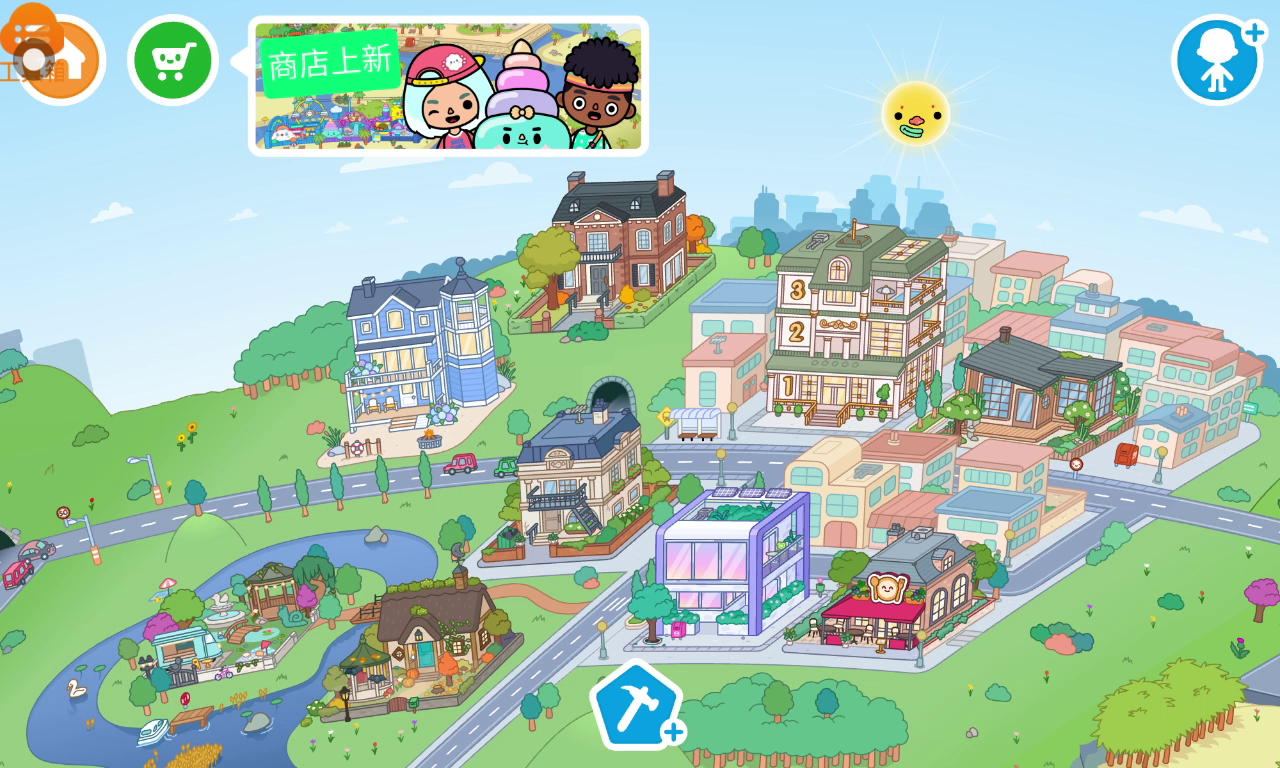The image size is (1280, 768).
Task: Open the purple glass modern house
Action: (x=731, y=560)
